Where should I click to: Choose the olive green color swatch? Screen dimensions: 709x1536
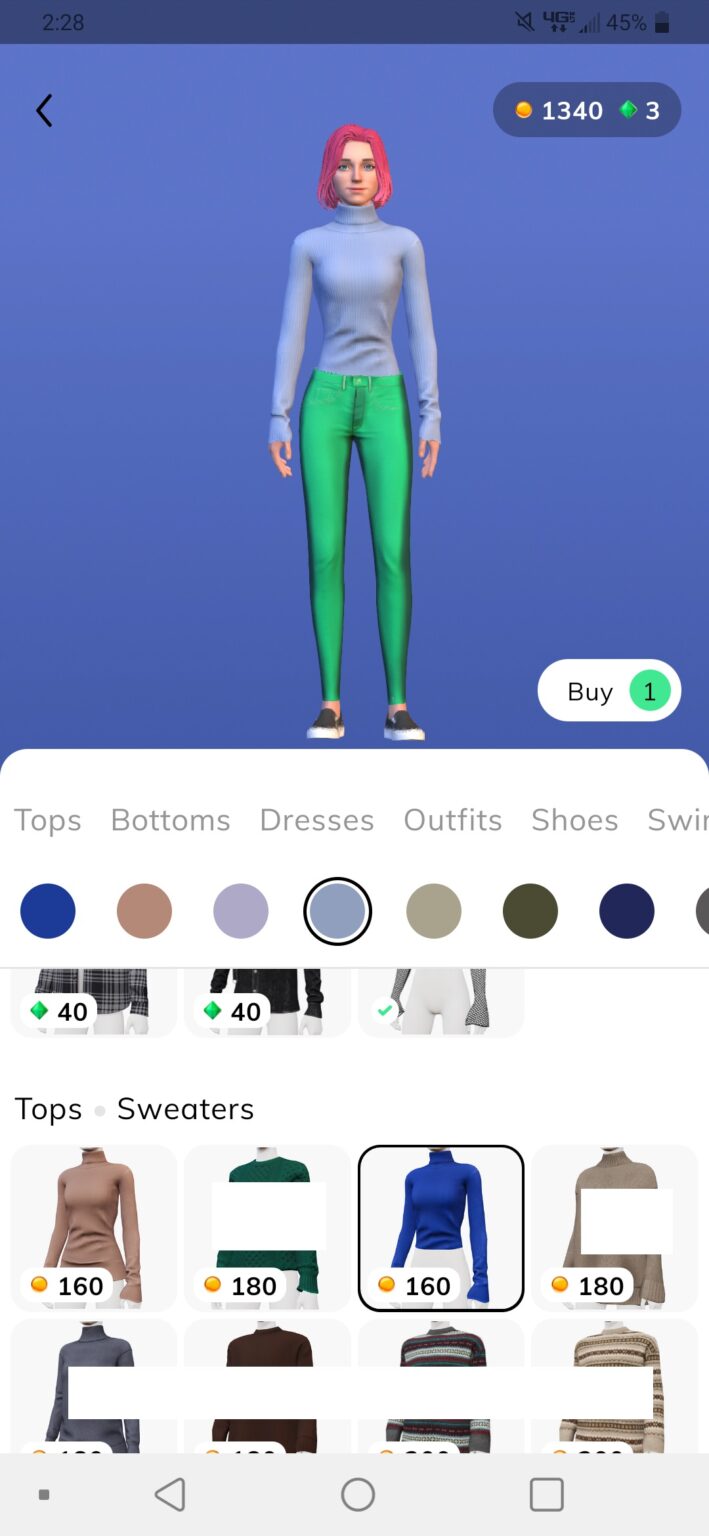(530, 911)
